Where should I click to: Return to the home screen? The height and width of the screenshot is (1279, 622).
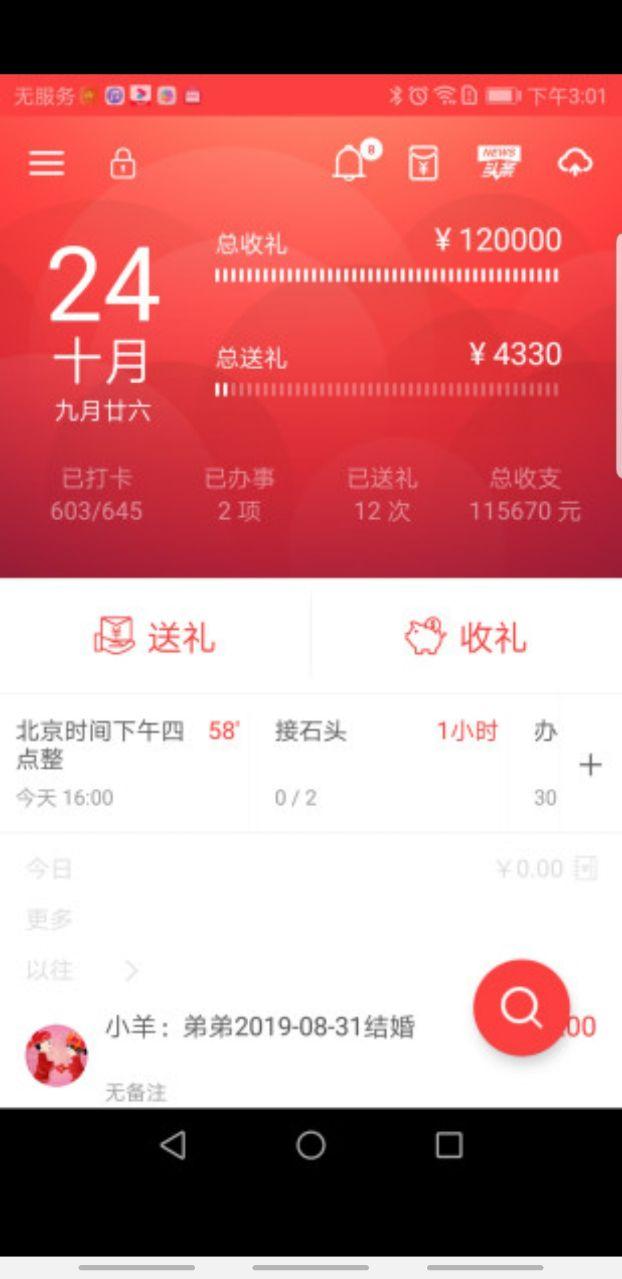tap(311, 1145)
